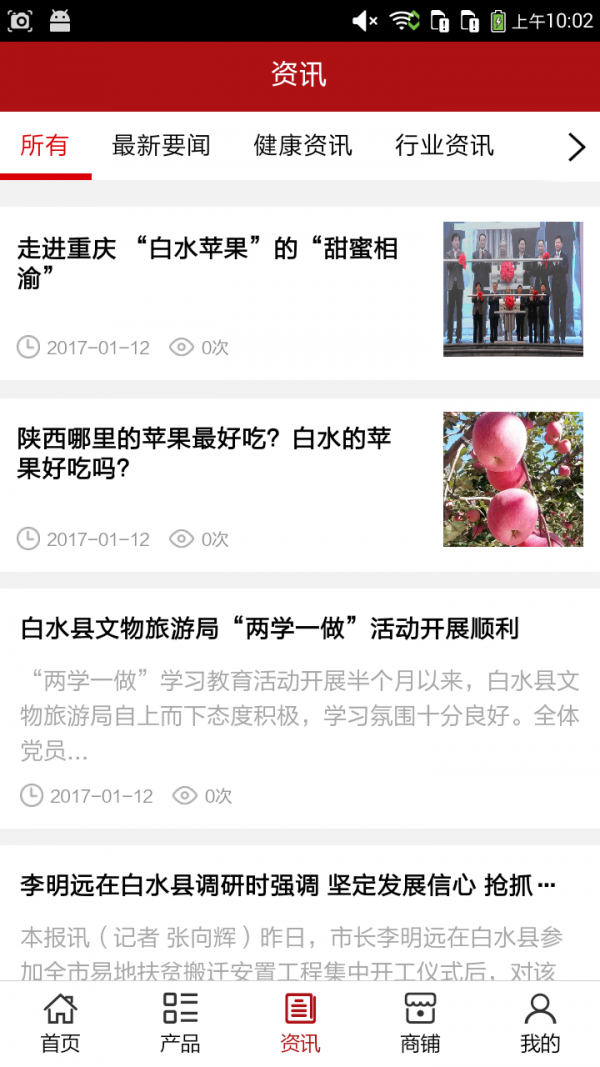The image size is (600, 1067).
Task: Tap the 资讯 bottom navigation item
Action: tap(300, 1023)
